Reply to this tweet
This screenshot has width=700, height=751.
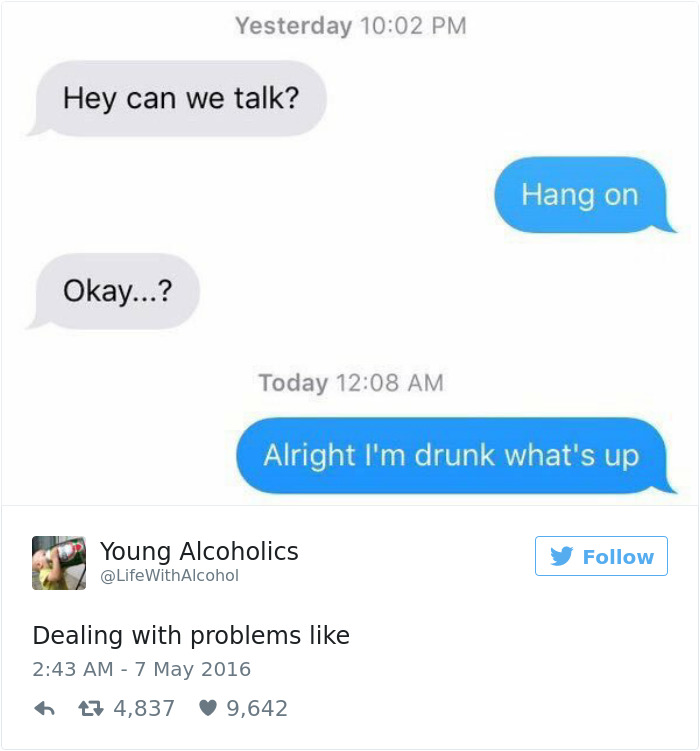(44, 709)
